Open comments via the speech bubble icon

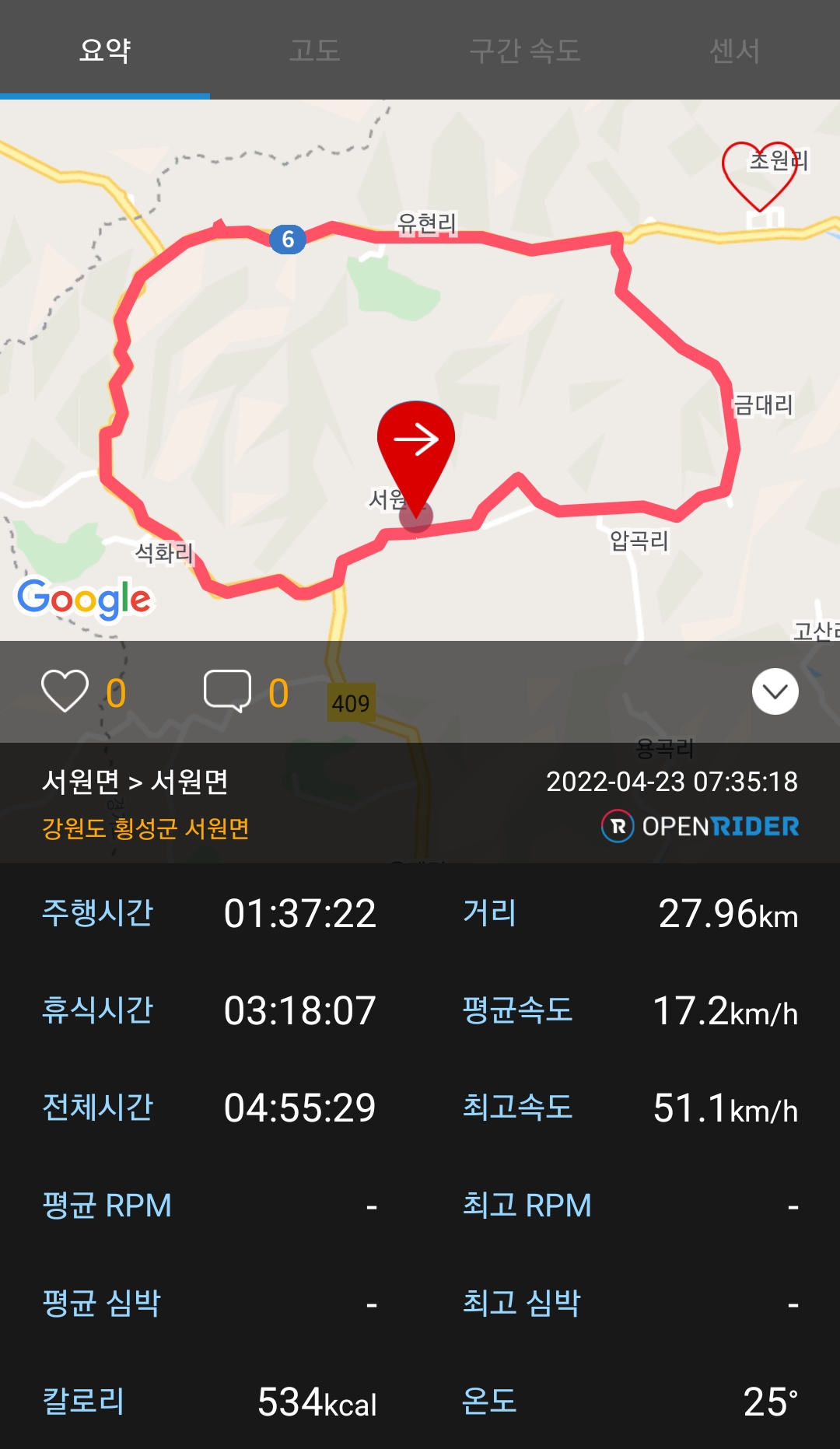(x=227, y=691)
